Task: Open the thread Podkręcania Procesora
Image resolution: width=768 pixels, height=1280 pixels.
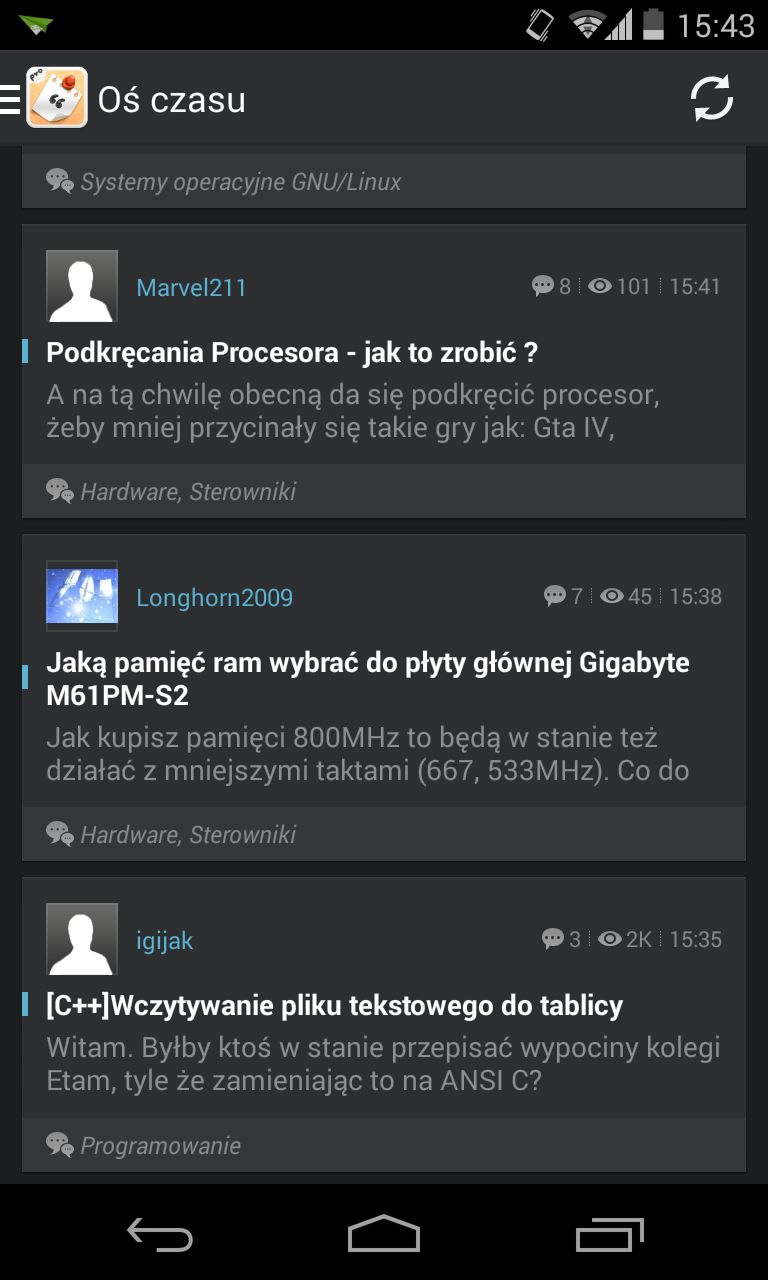Action: pyautogui.click(x=292, y=353)
